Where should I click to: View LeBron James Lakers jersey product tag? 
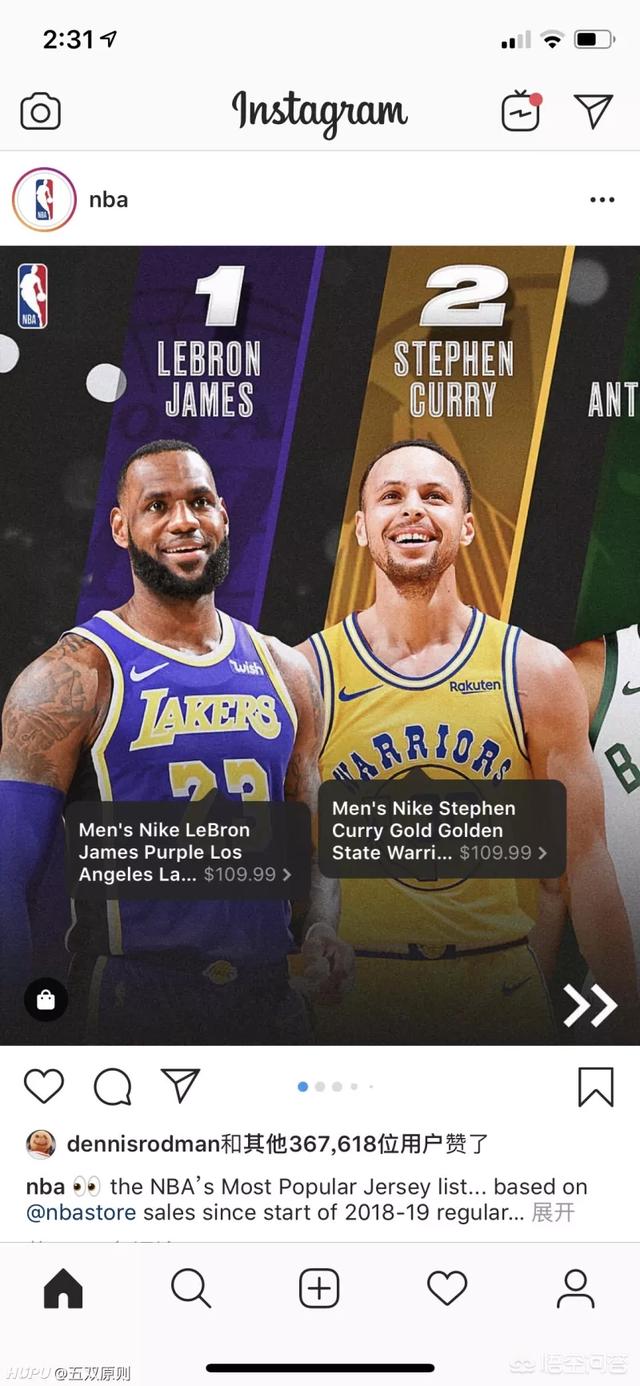pos(185,852)
